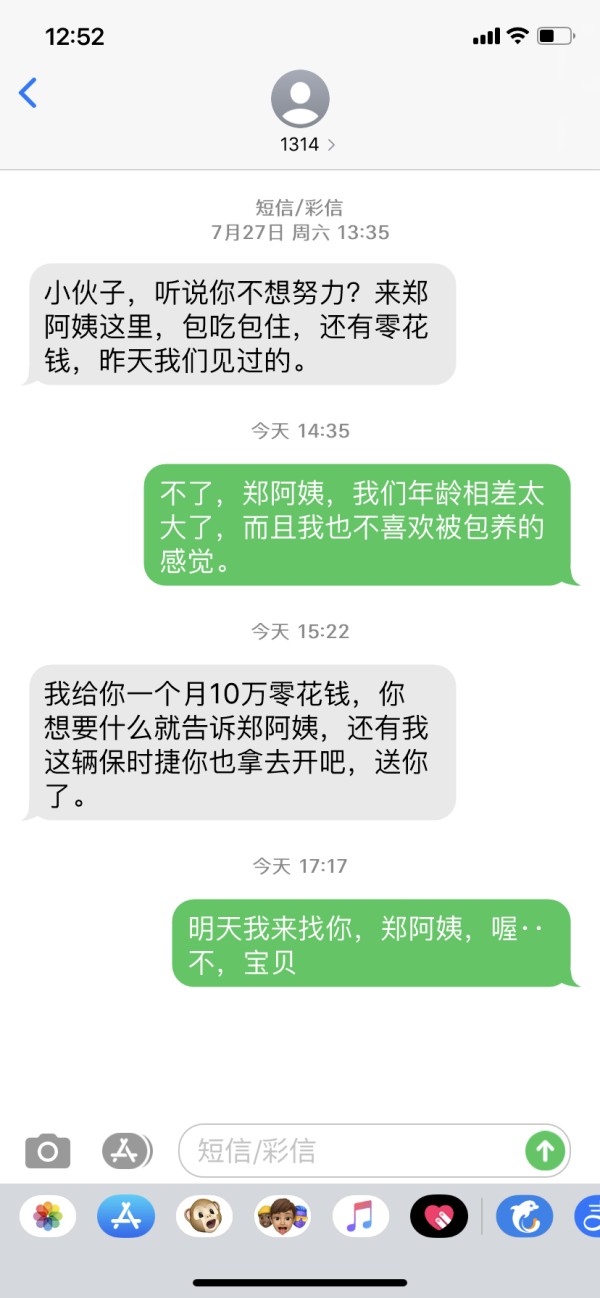Send the message with the green arrow

[545, 1151]
